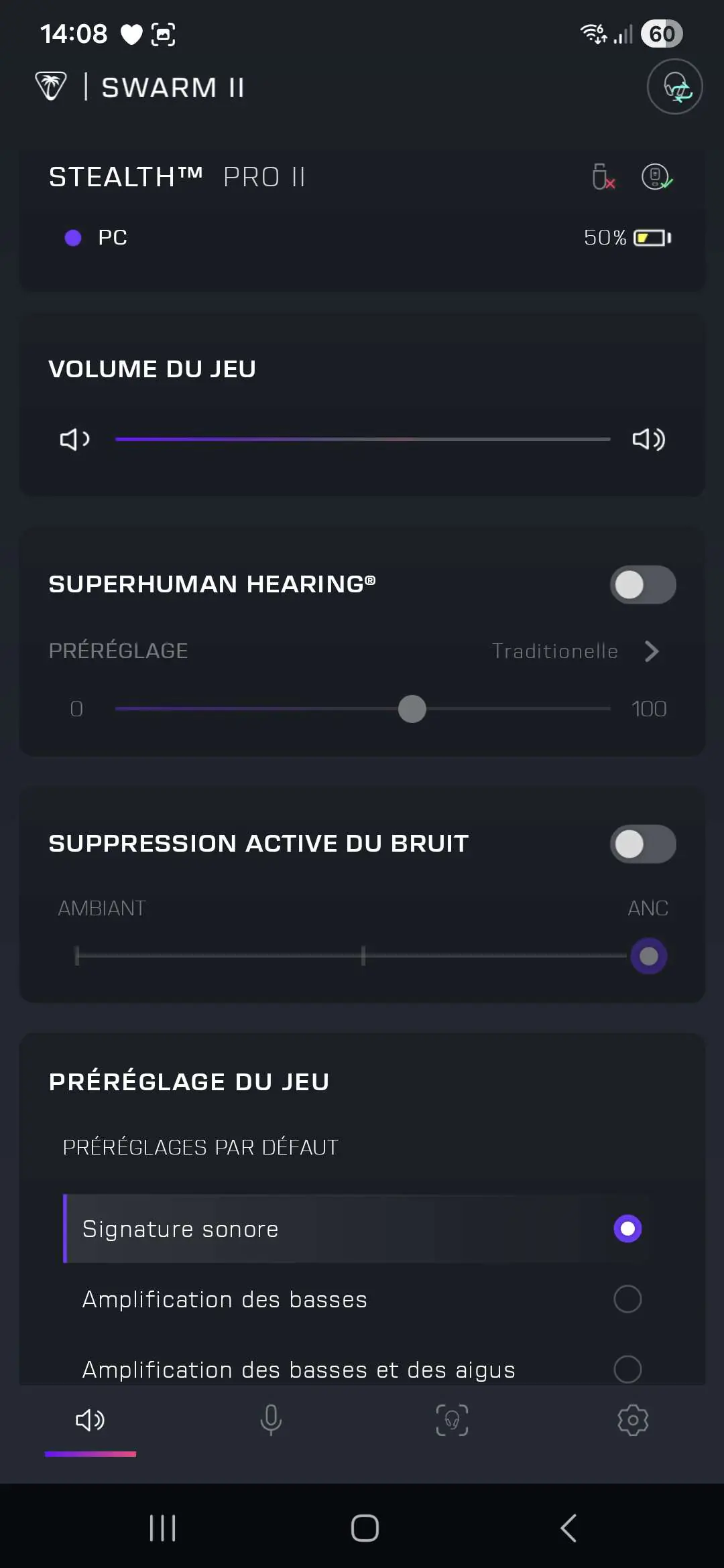The width and height of the screenshot is (724, 1568).
Task: Open the settings gear tab
Action: pyautogui.click(x=633, y=1420)
